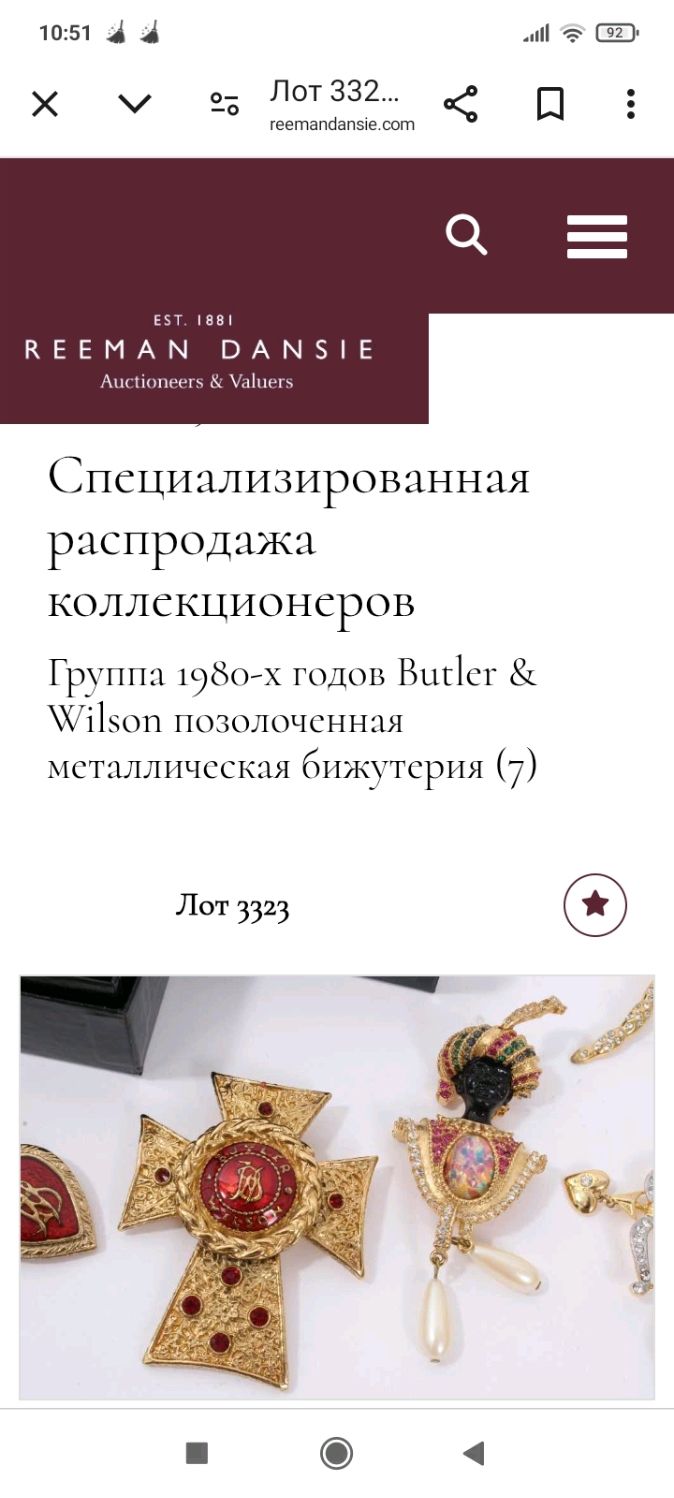Share this lot page
Screen dimensions: 674x1498
(x=460, y=104)
